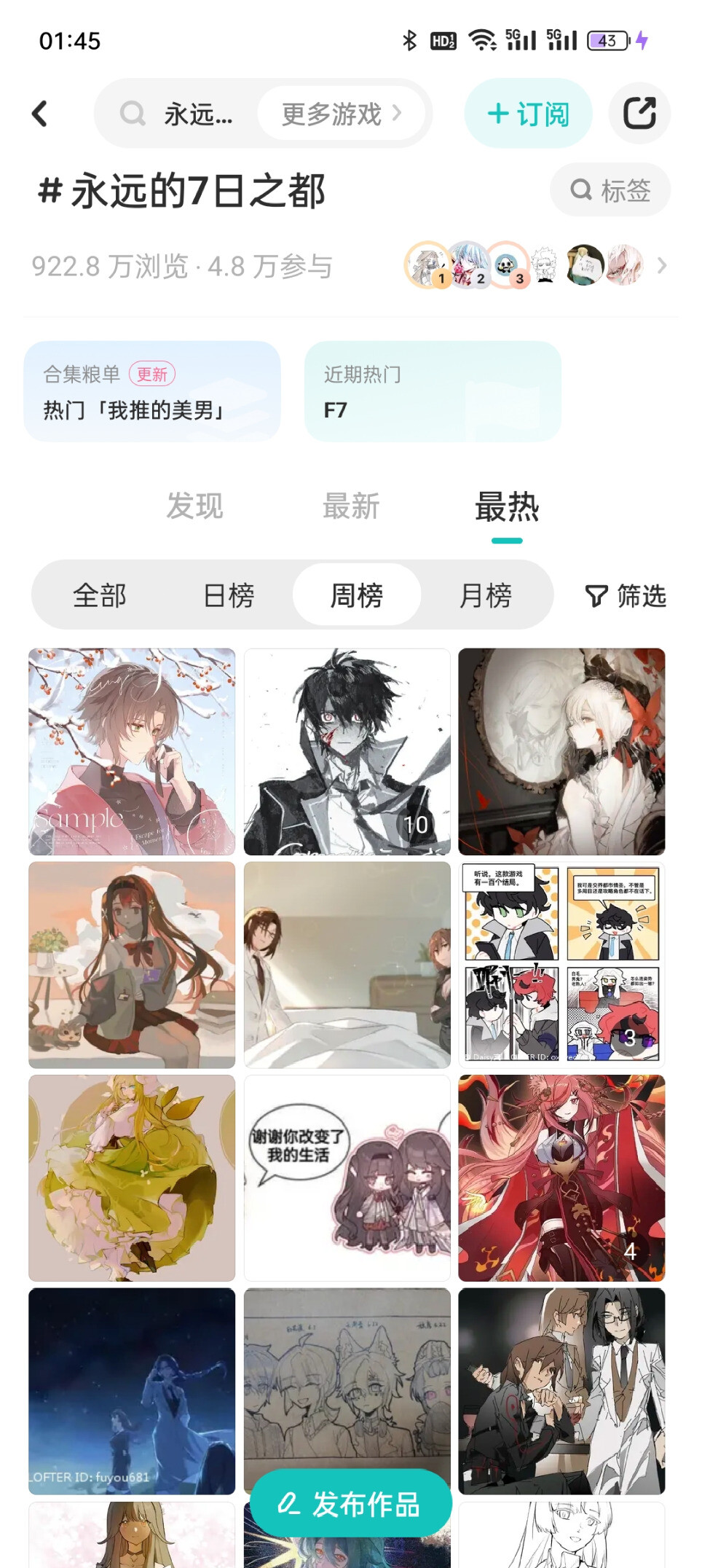
Task: Open the 热门「我推的美男」collection card
Action: 152,391
